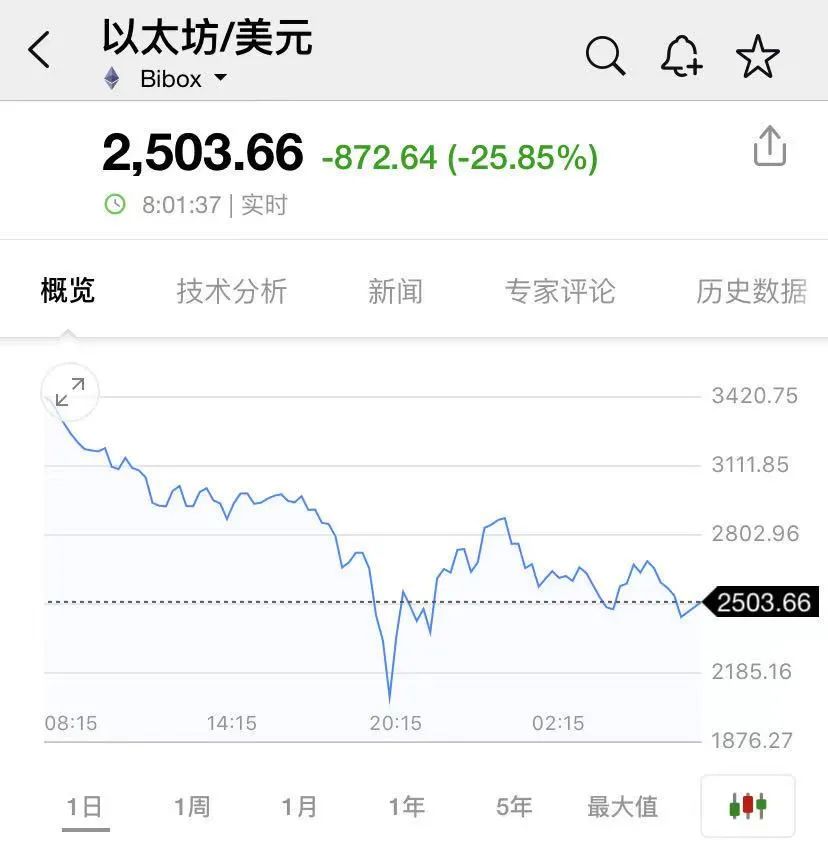Add 以太坊/美元 to favorites with the star

point(757,56)
